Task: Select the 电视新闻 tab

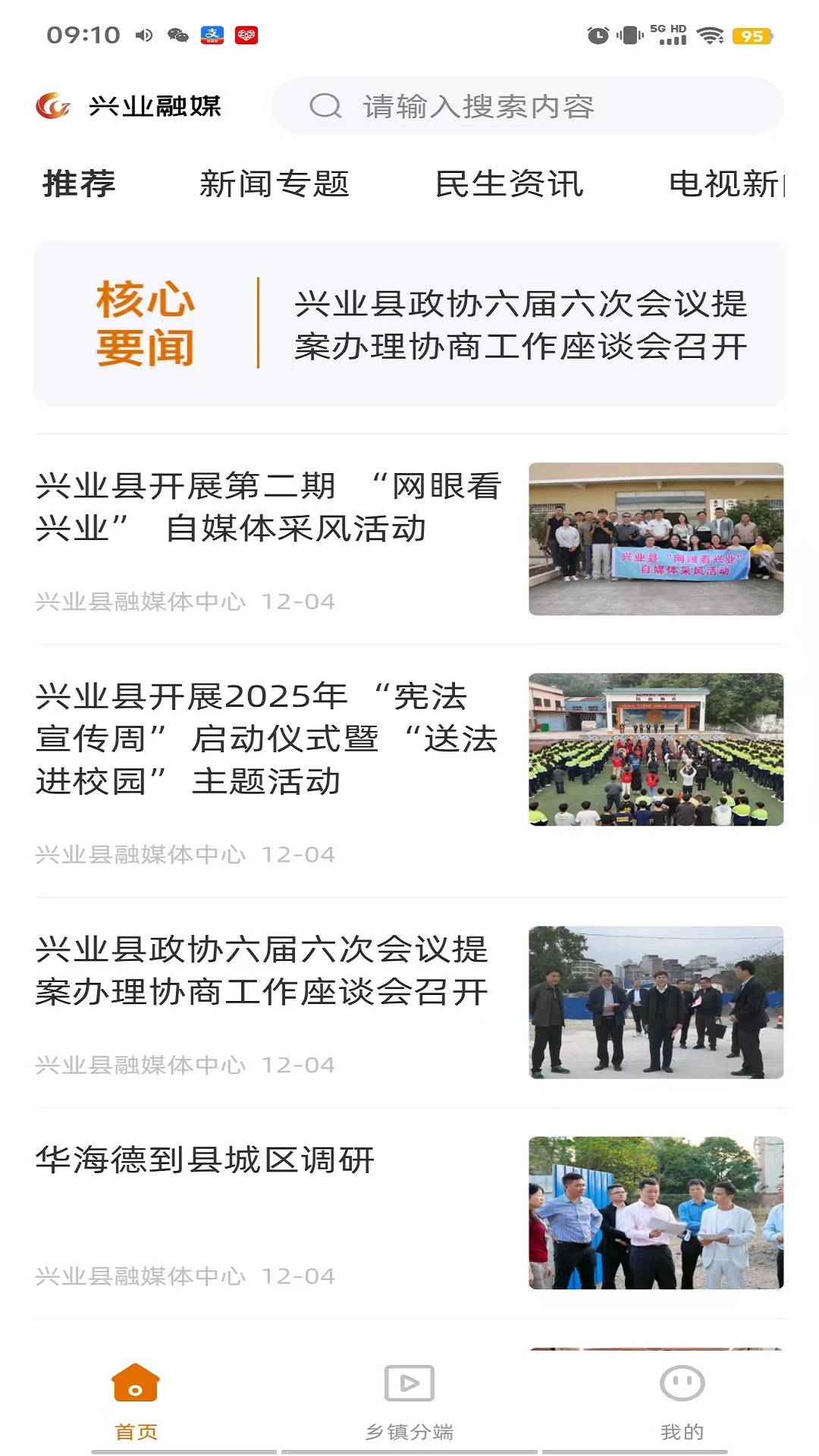Action: coord(728,184)
